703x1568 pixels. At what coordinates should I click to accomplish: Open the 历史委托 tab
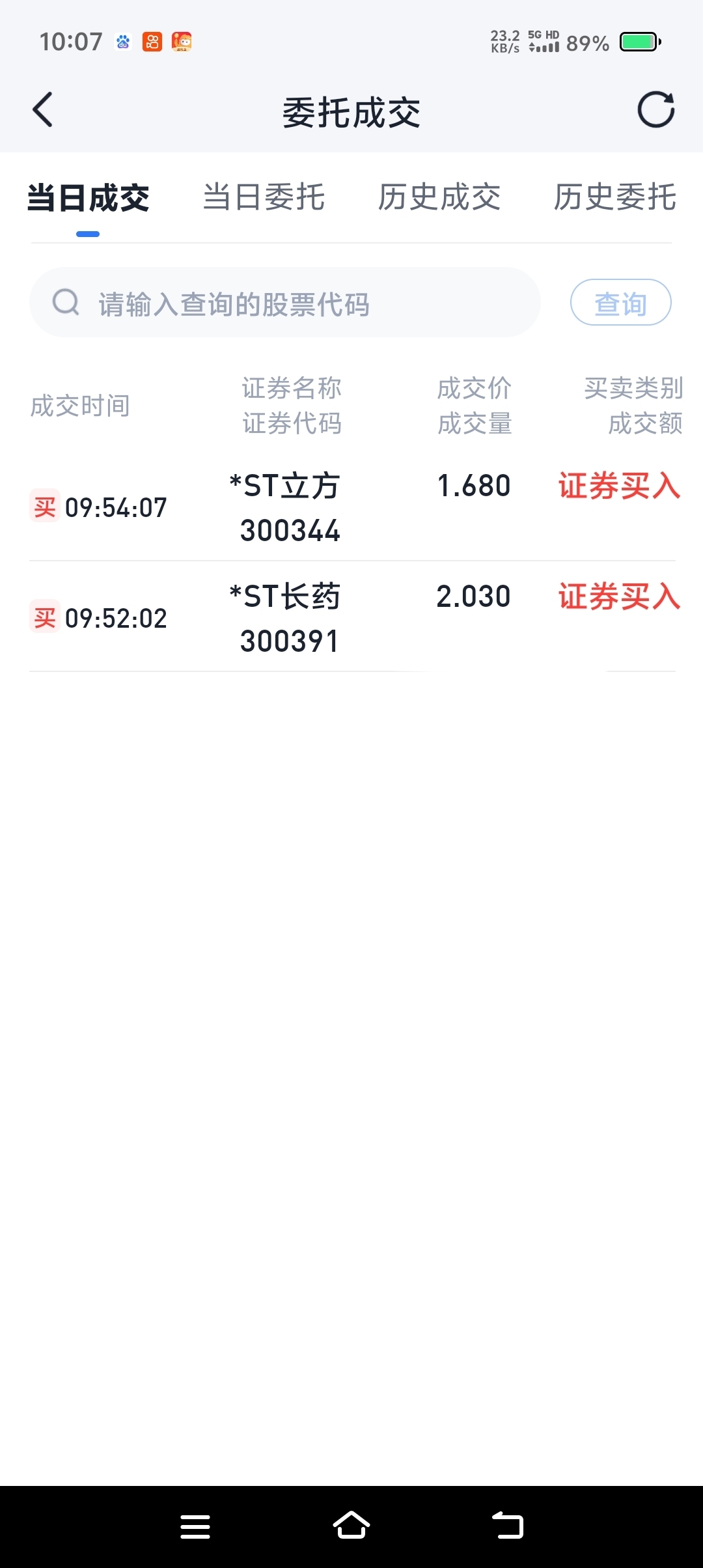pos(614,197)
